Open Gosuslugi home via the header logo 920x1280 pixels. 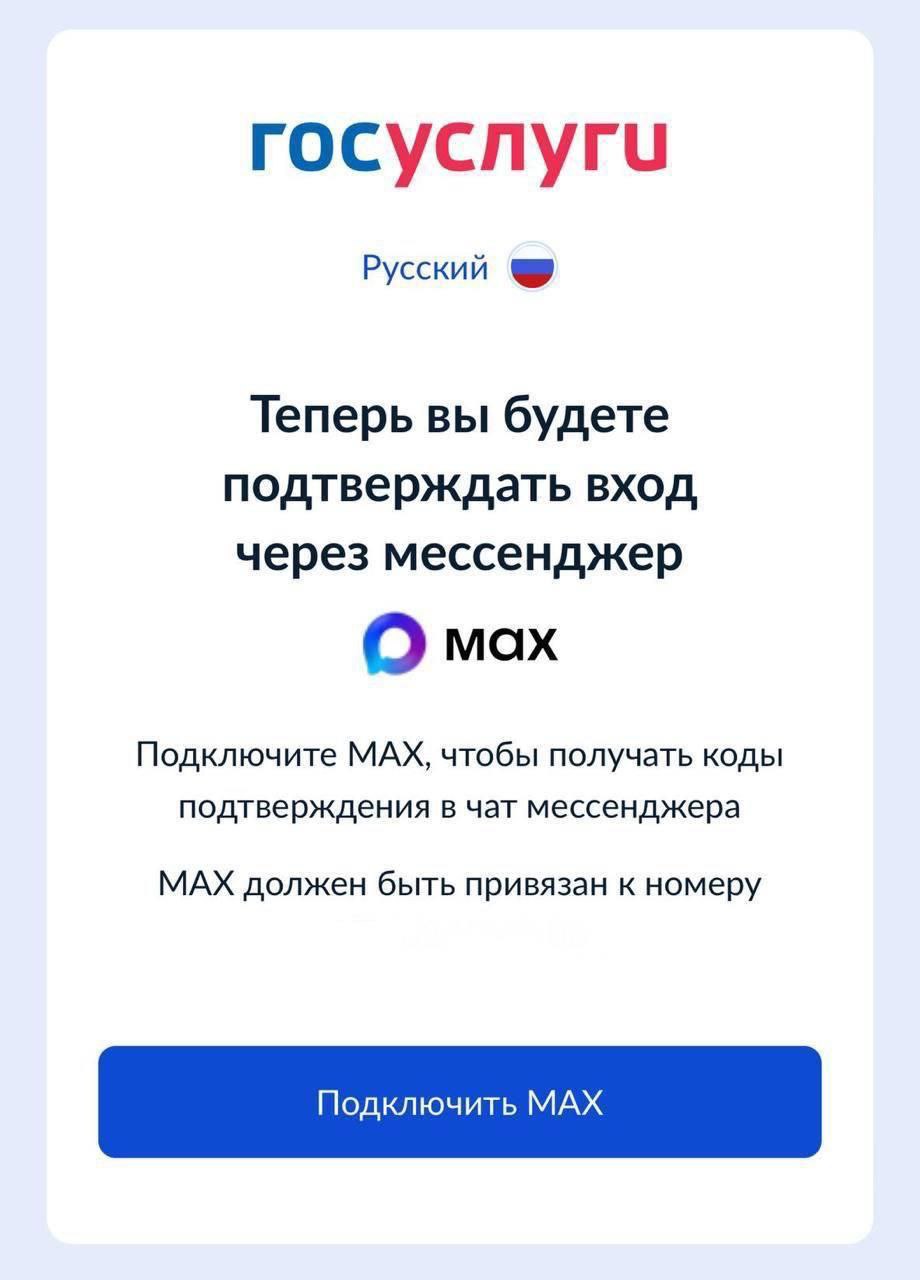click(x=460, y=147)
